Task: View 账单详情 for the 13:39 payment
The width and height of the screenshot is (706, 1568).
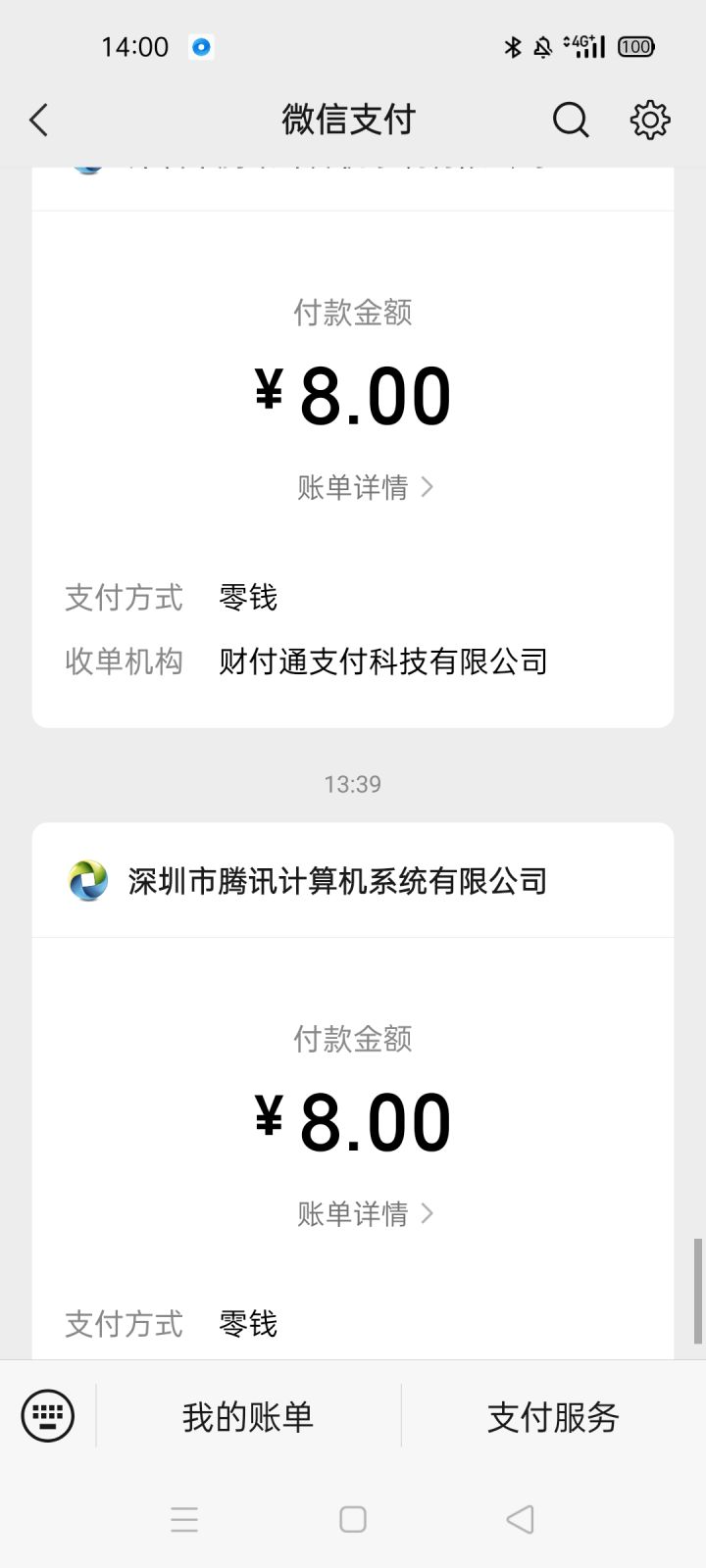Action: coord(365,1214)
